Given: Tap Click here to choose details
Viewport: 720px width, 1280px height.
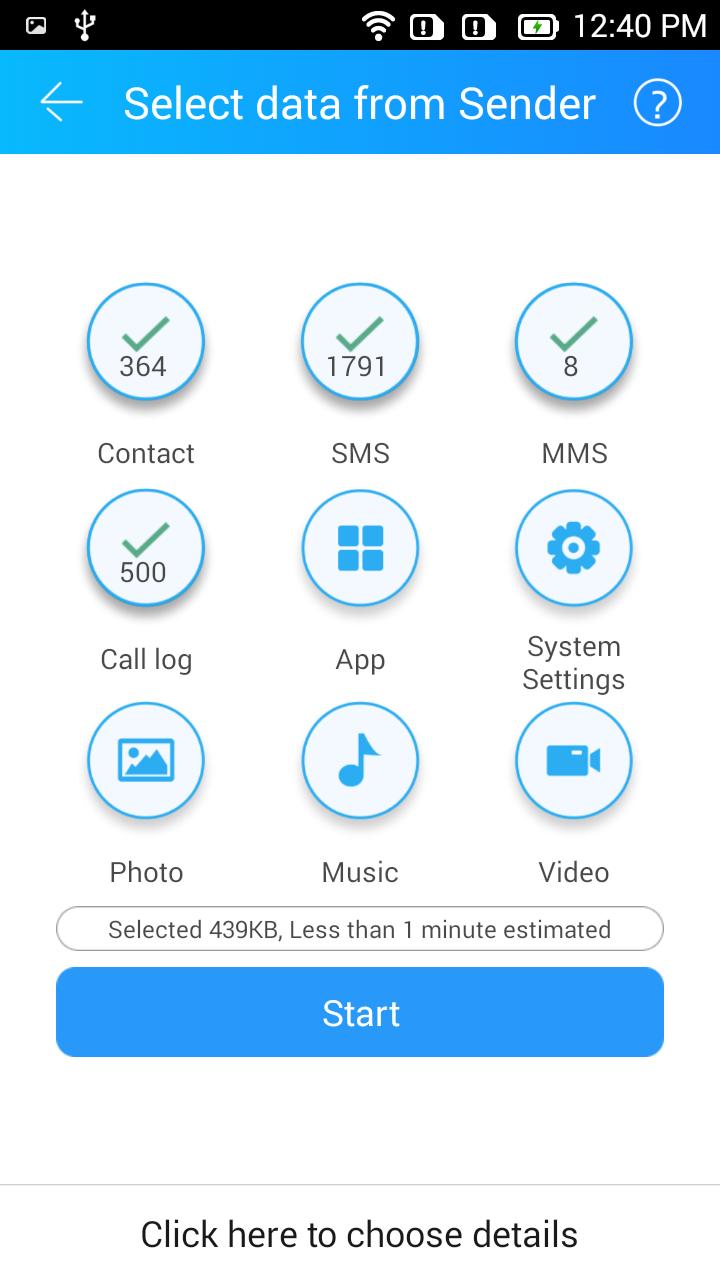Looking at the screenshot, I should [x=360, y=1234].
